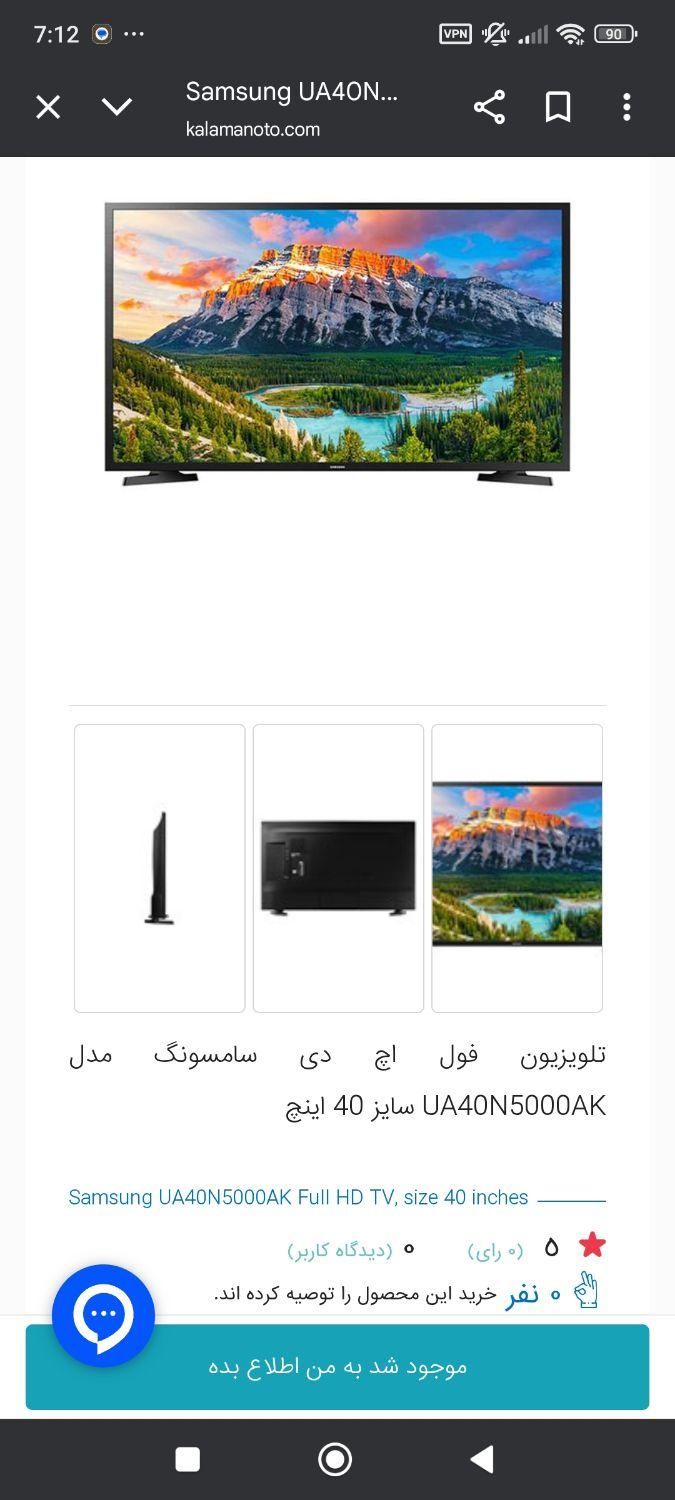Image resolution: width=675 pixels, height=1500 pixels.
Task: Select the back view TV thumbnail
Action: coord(338,867)
